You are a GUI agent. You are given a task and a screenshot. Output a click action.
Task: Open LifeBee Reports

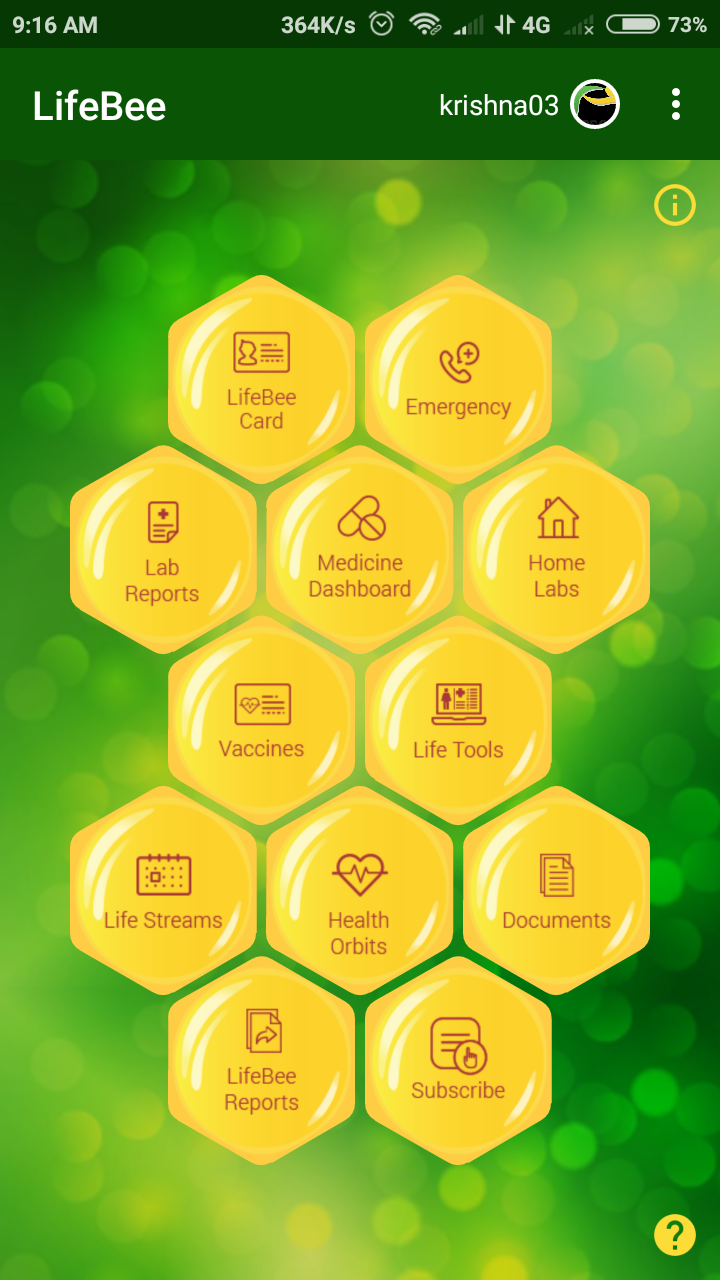(x=261, y=1060)
